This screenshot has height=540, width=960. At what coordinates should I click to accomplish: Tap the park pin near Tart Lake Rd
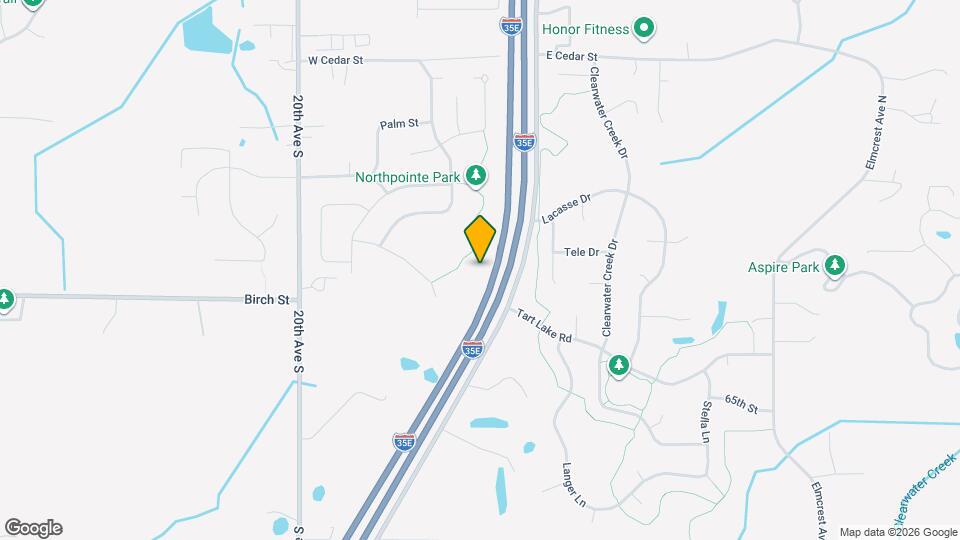coord(619,365)
